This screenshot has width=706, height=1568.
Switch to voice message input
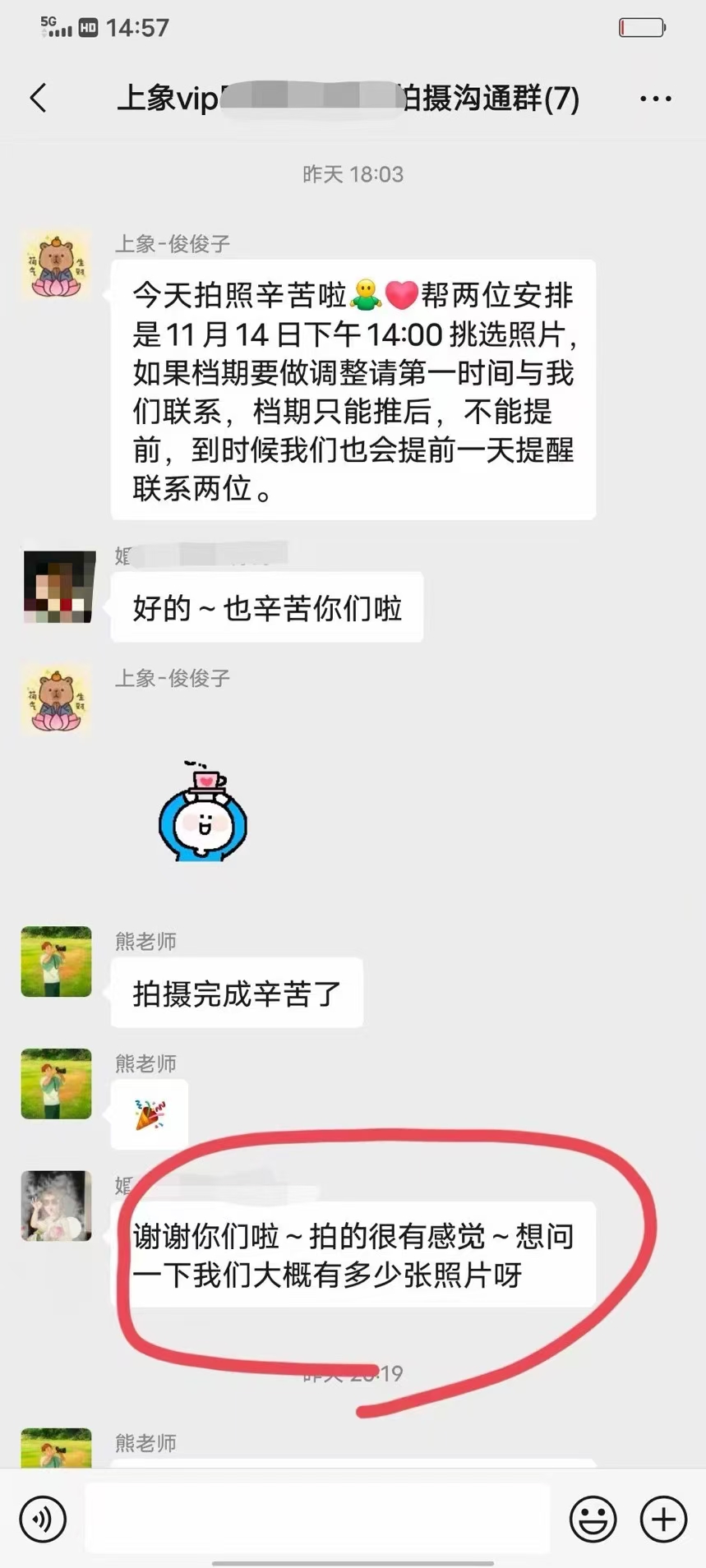(x=43, y=1520)
